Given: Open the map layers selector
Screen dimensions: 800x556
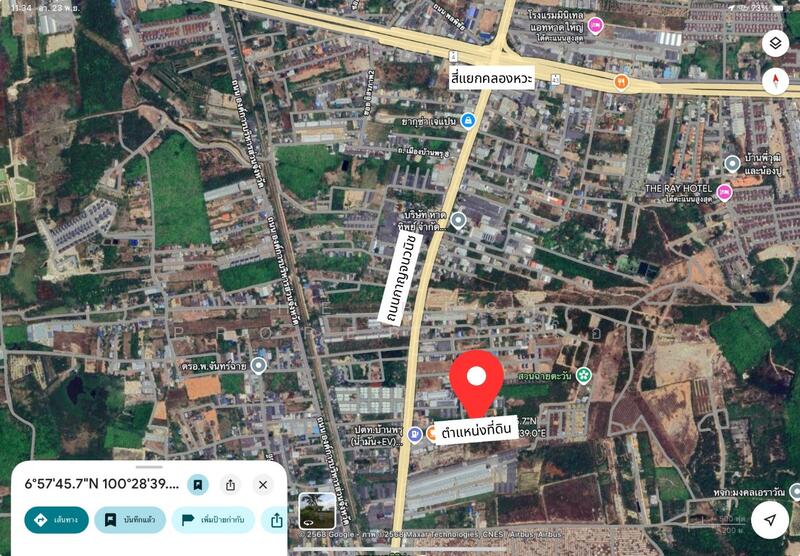Looking at the screenshot, I should [x=775, y=43].
